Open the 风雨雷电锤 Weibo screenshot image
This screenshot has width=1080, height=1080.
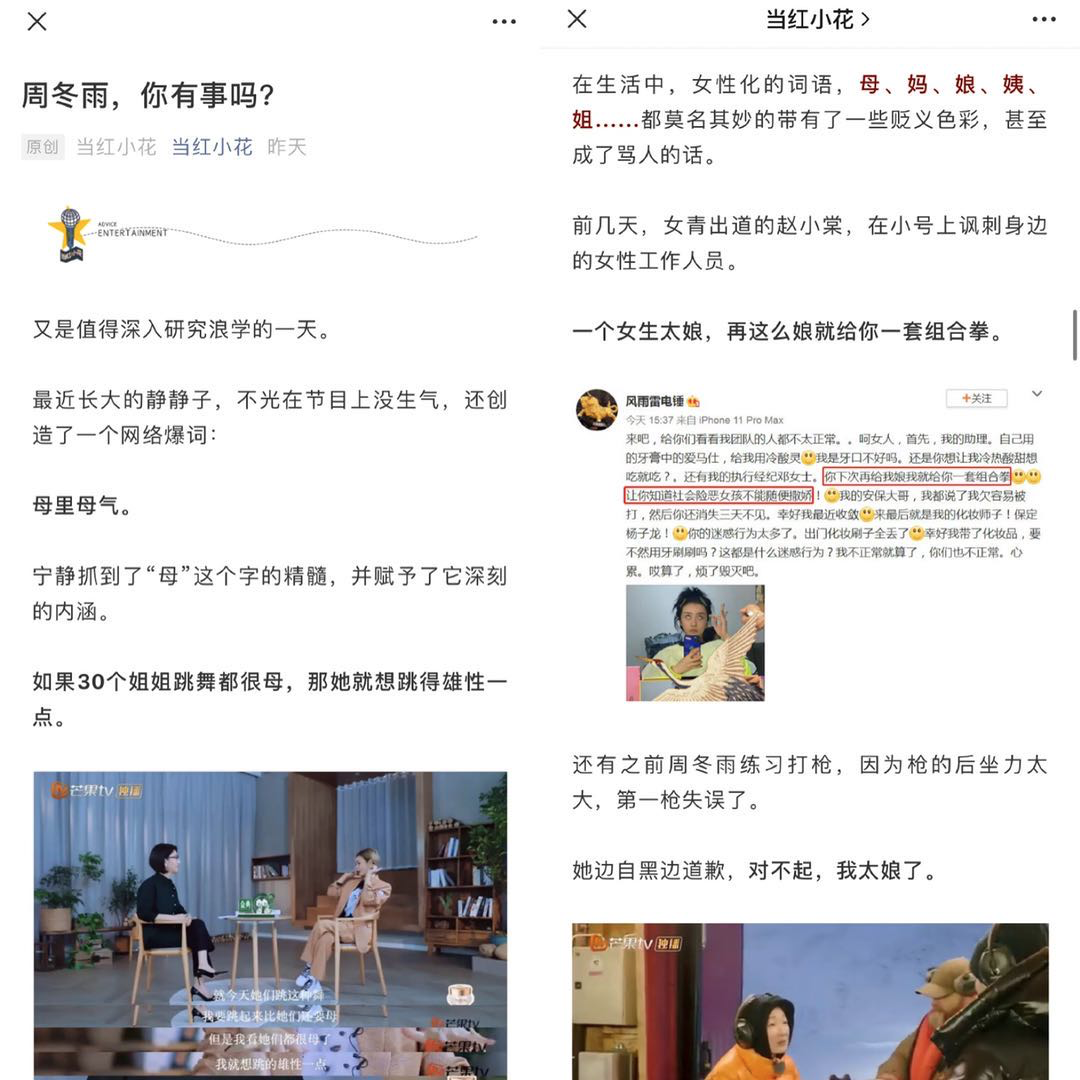pos(810,545)
